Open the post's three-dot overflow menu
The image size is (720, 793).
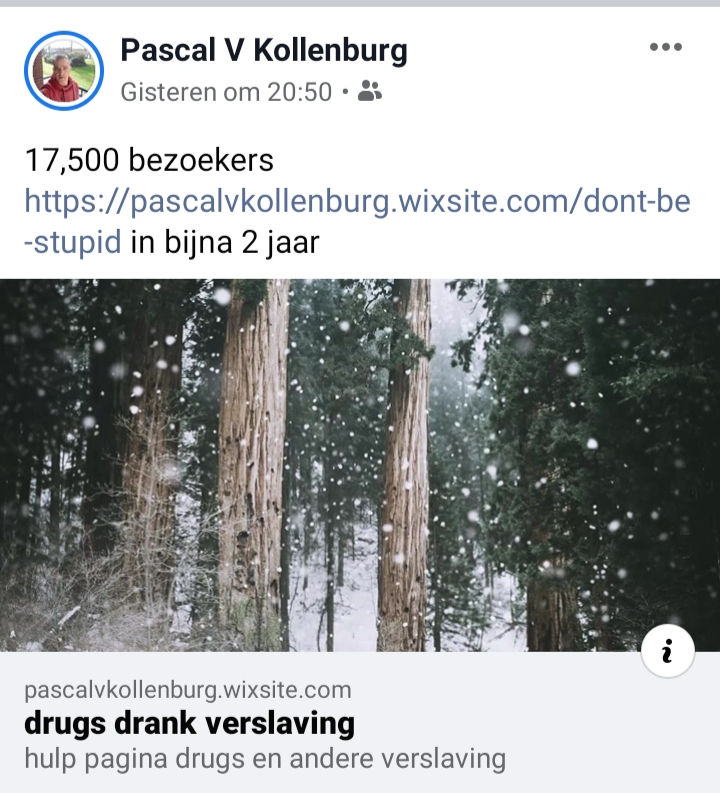665,48
